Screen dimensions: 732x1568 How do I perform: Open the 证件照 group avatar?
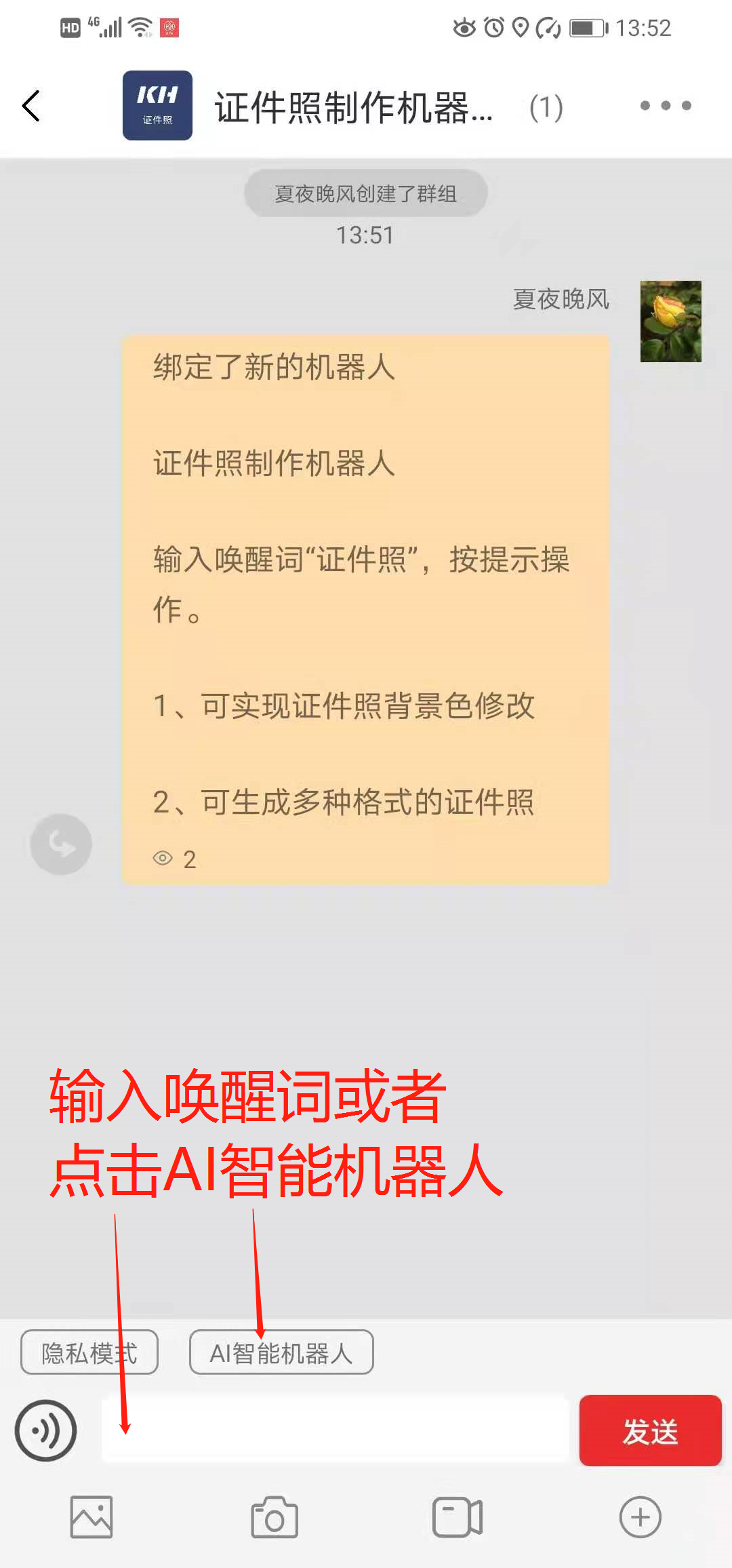pos(157,106)
